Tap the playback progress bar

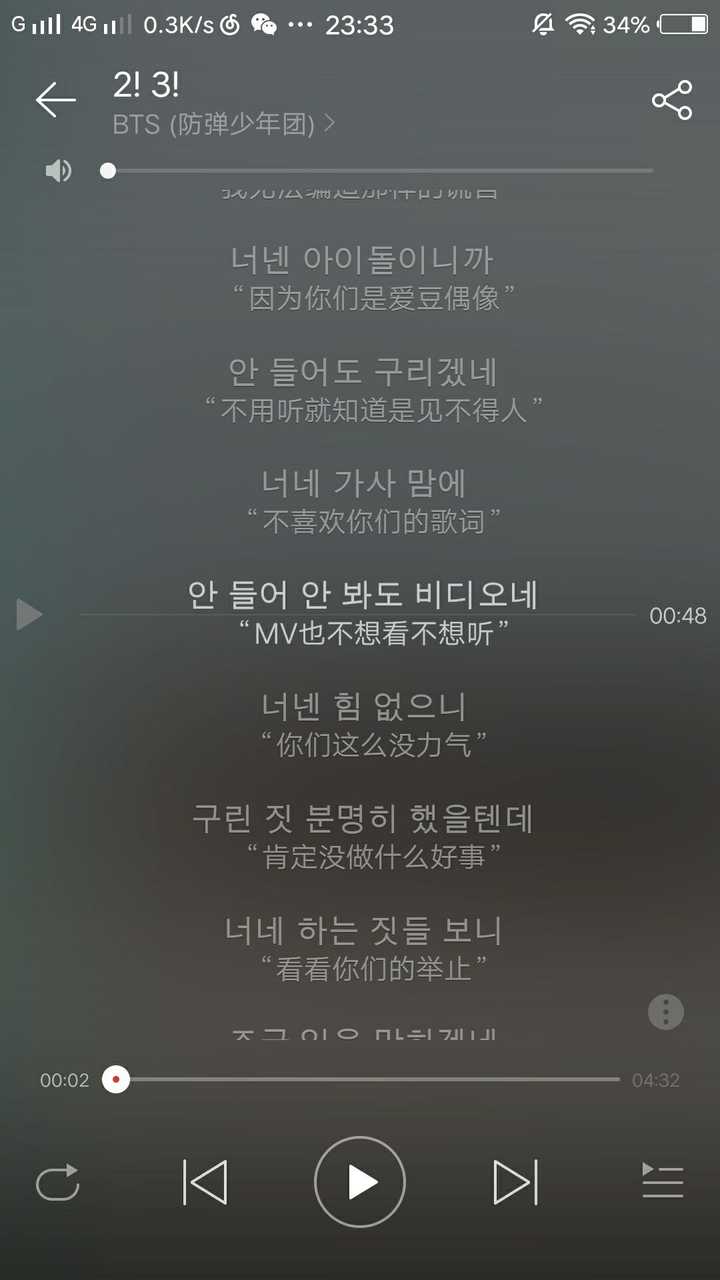coord(370,1080)
